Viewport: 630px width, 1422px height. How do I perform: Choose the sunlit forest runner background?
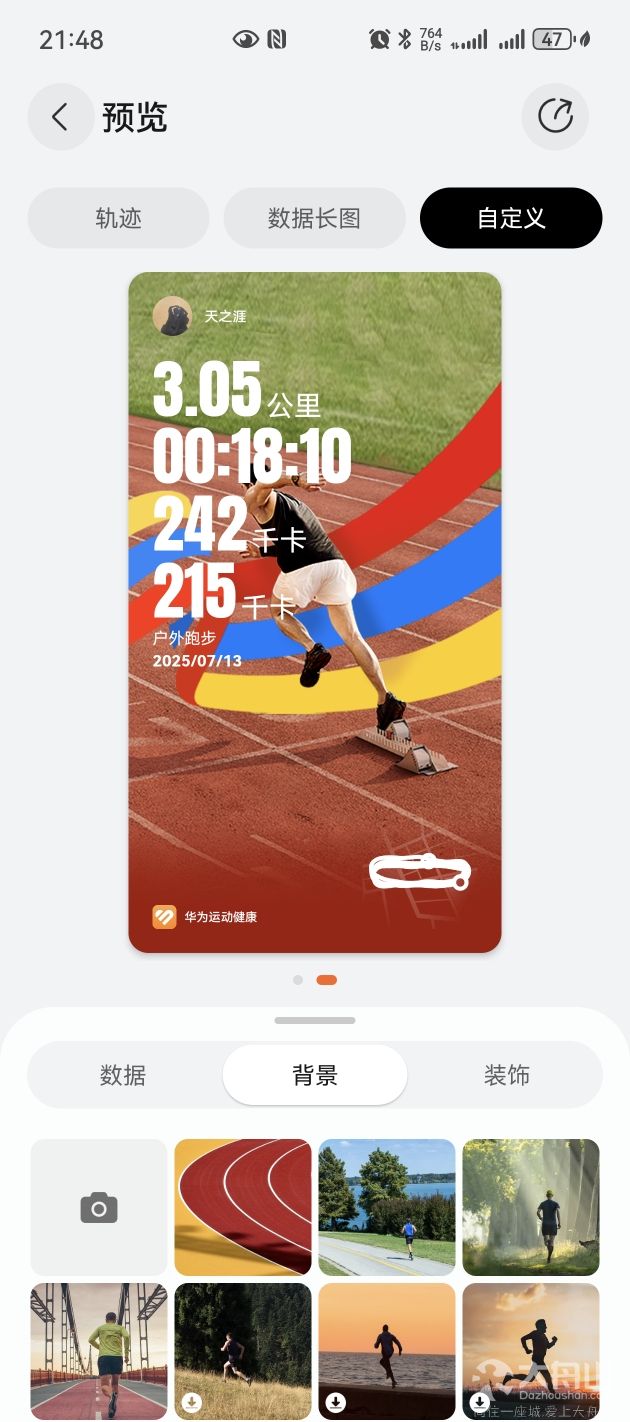531,1207
